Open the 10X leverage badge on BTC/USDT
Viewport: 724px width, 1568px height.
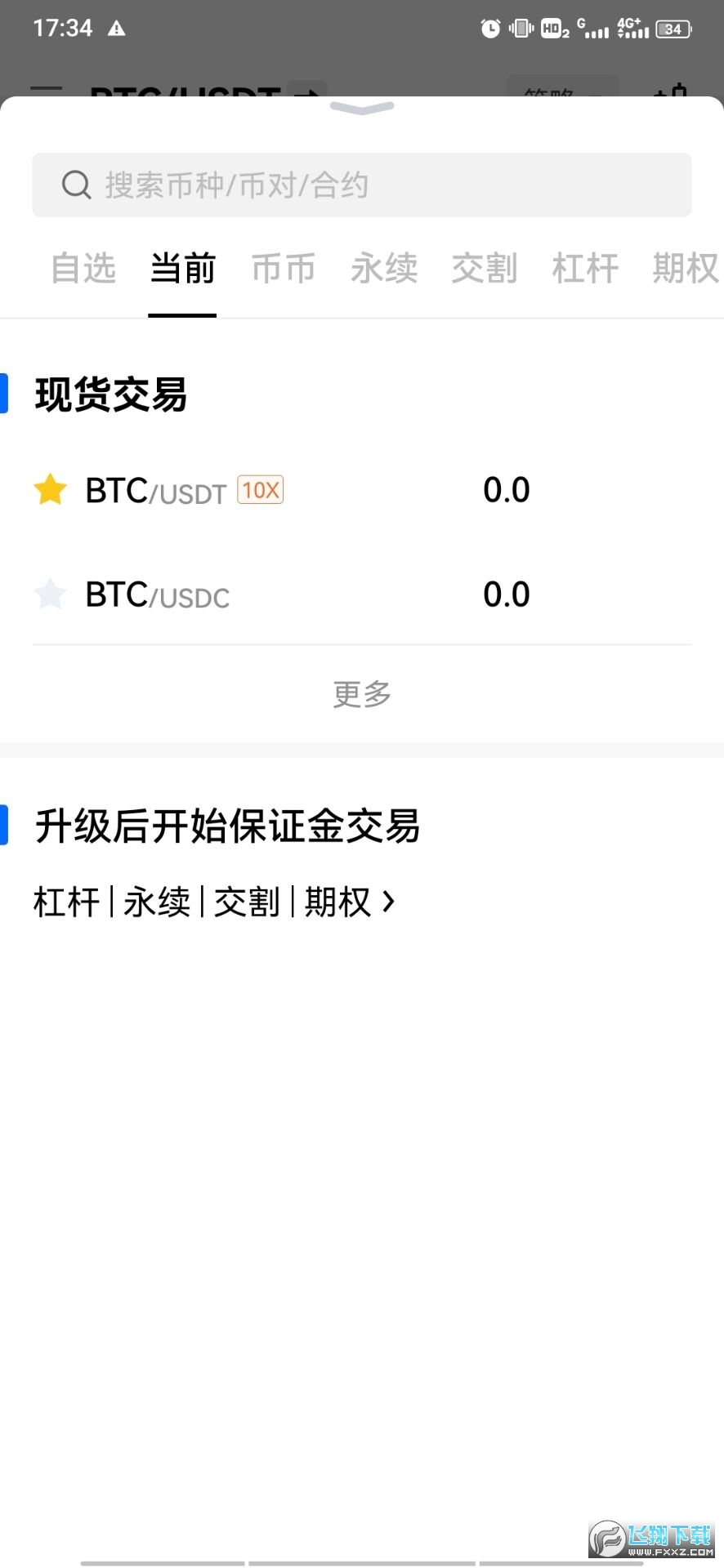[258, 489]
